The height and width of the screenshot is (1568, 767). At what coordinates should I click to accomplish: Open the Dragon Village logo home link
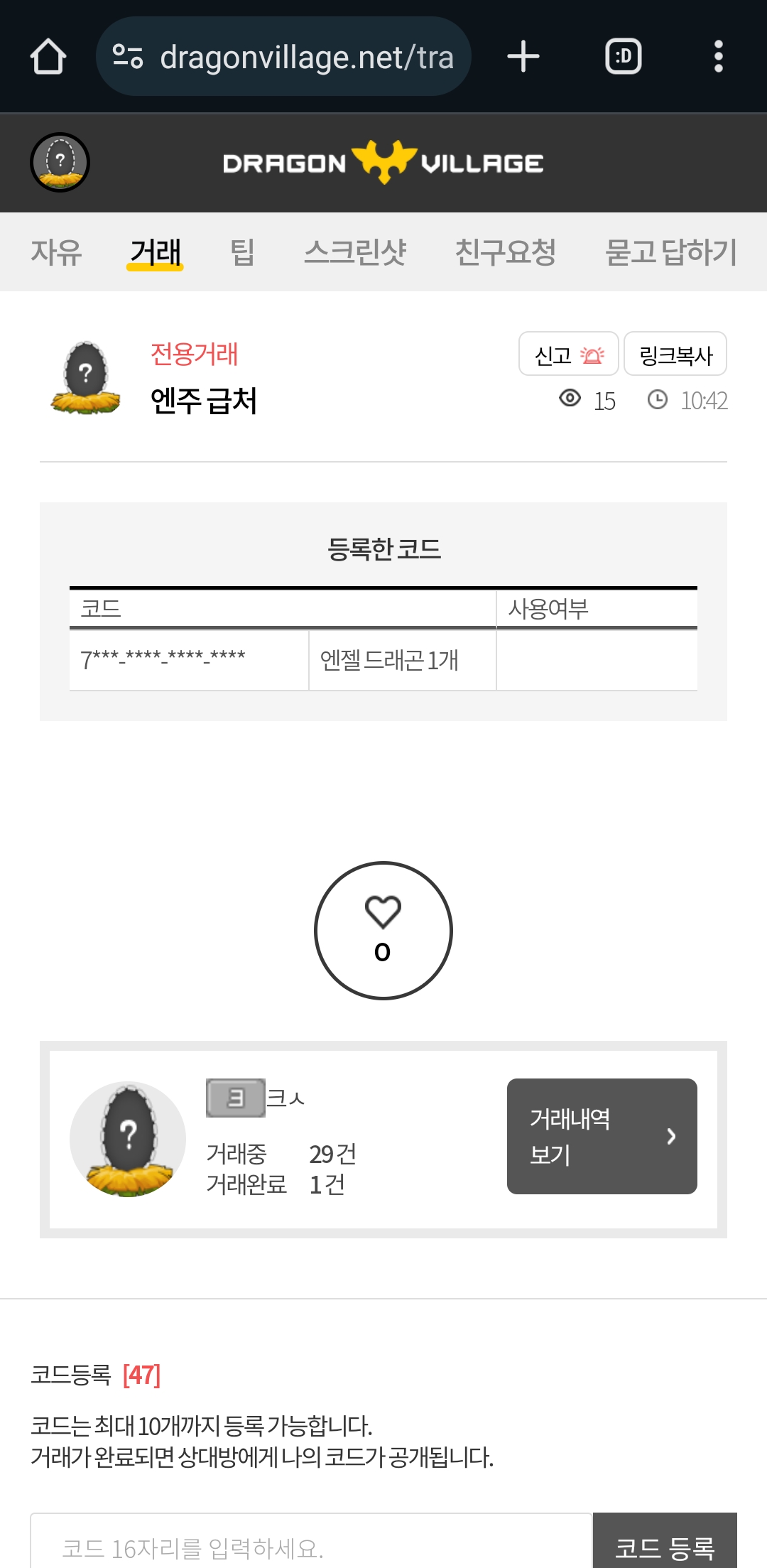pos(383,163)
